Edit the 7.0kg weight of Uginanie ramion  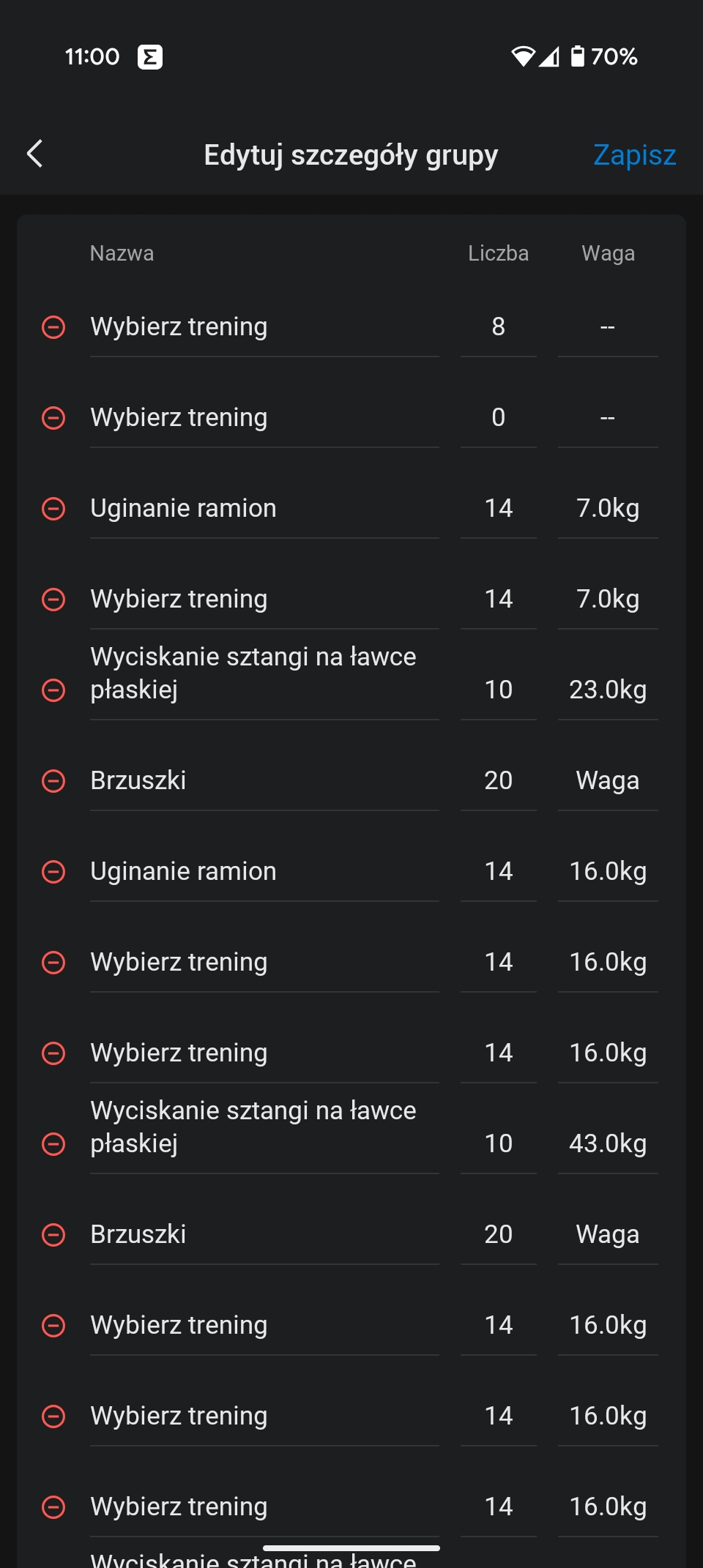[x=608, y=508]
